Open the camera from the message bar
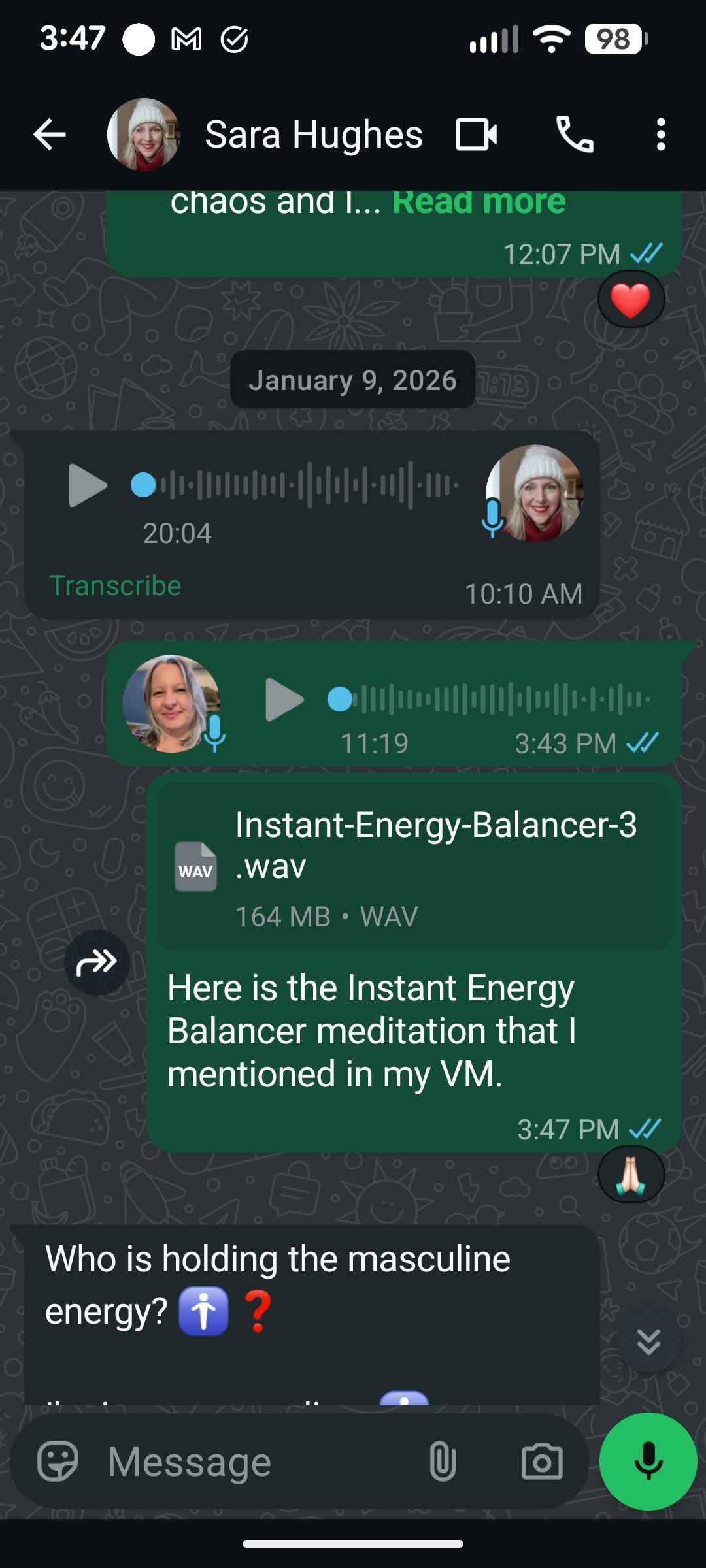Screen dimensions: 706x1568 click(x=541, y=1461)
